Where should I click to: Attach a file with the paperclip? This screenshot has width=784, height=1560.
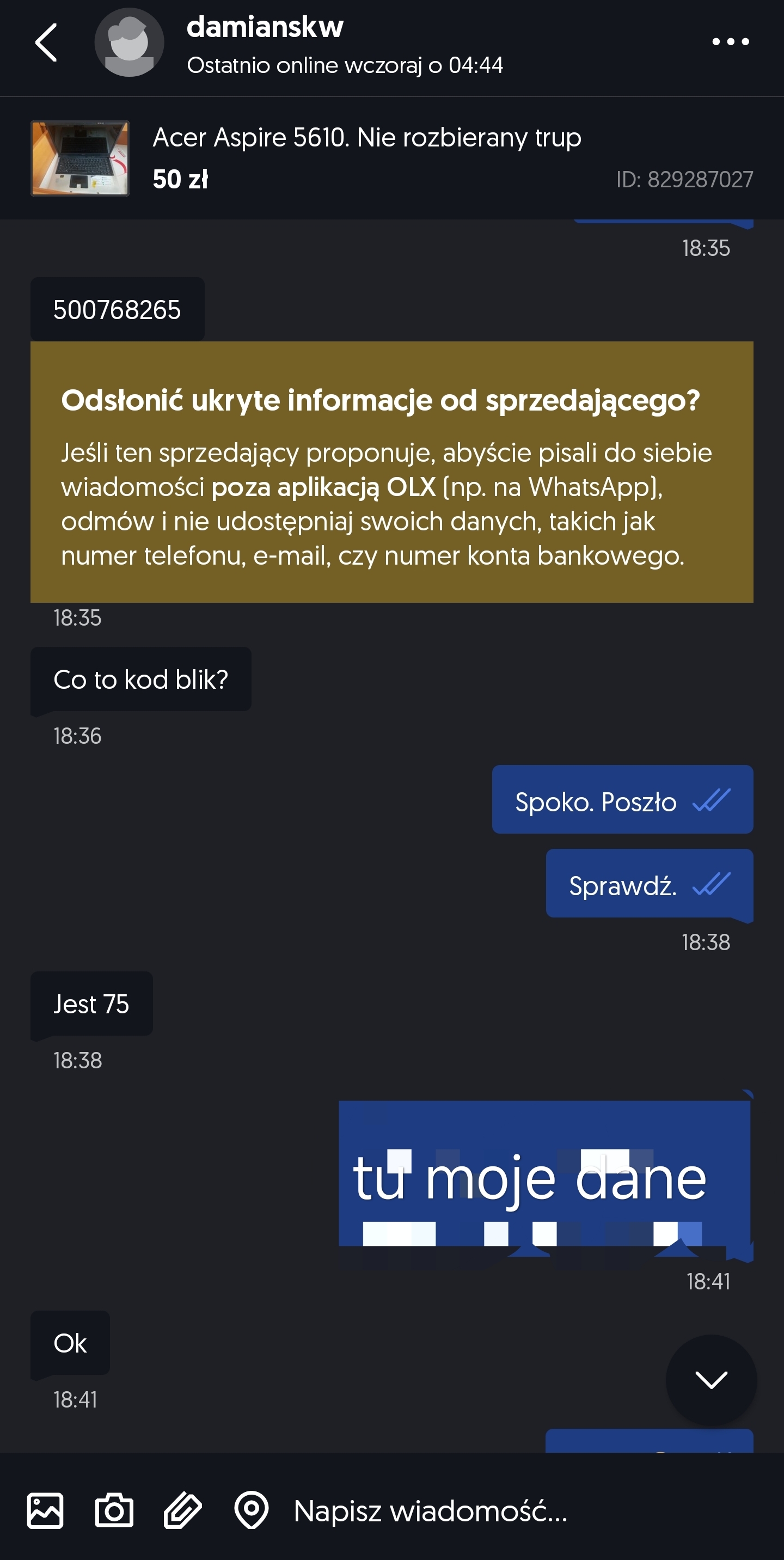182,1511
